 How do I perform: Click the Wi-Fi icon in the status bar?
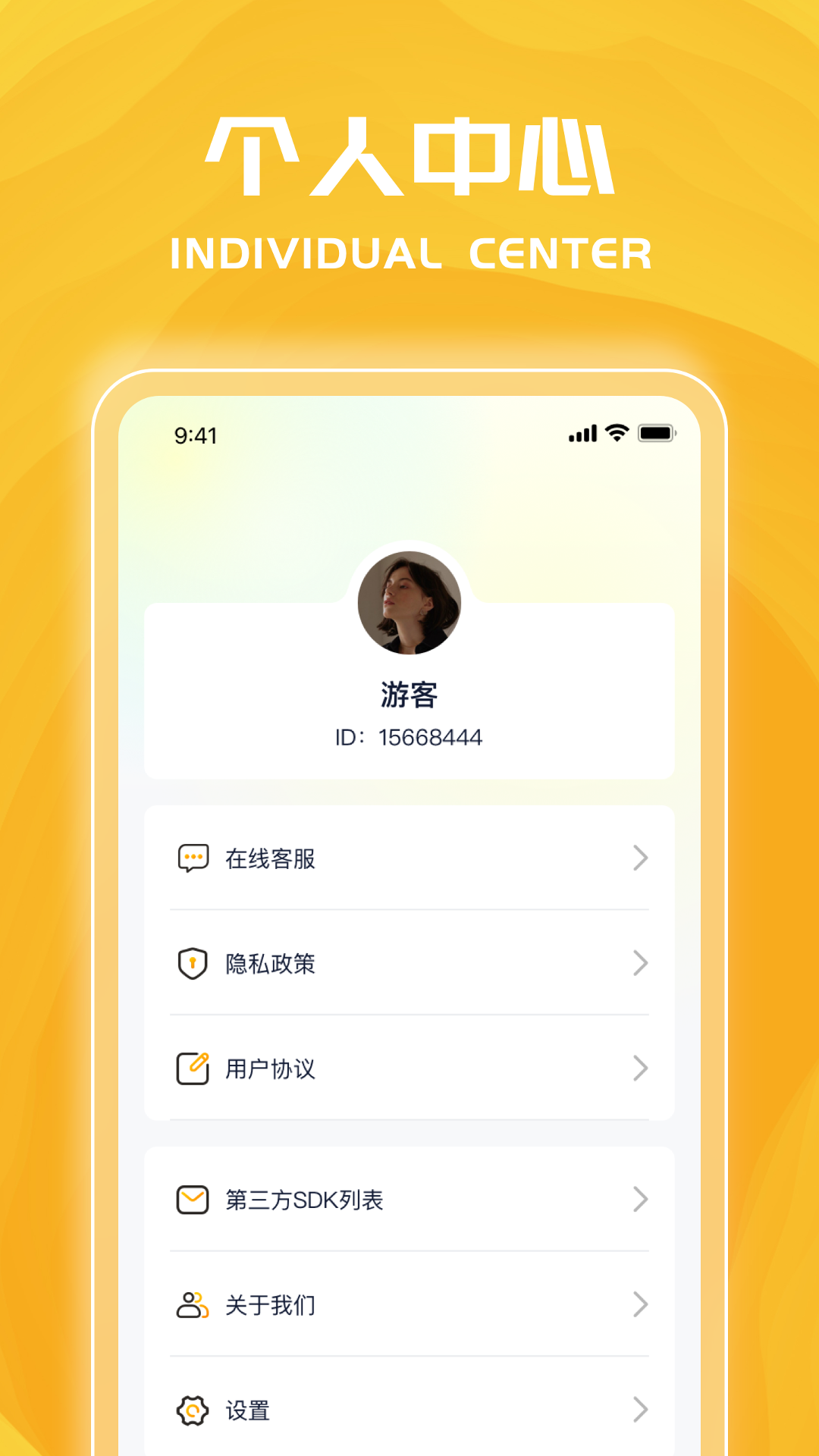click(x=616, y=434)
